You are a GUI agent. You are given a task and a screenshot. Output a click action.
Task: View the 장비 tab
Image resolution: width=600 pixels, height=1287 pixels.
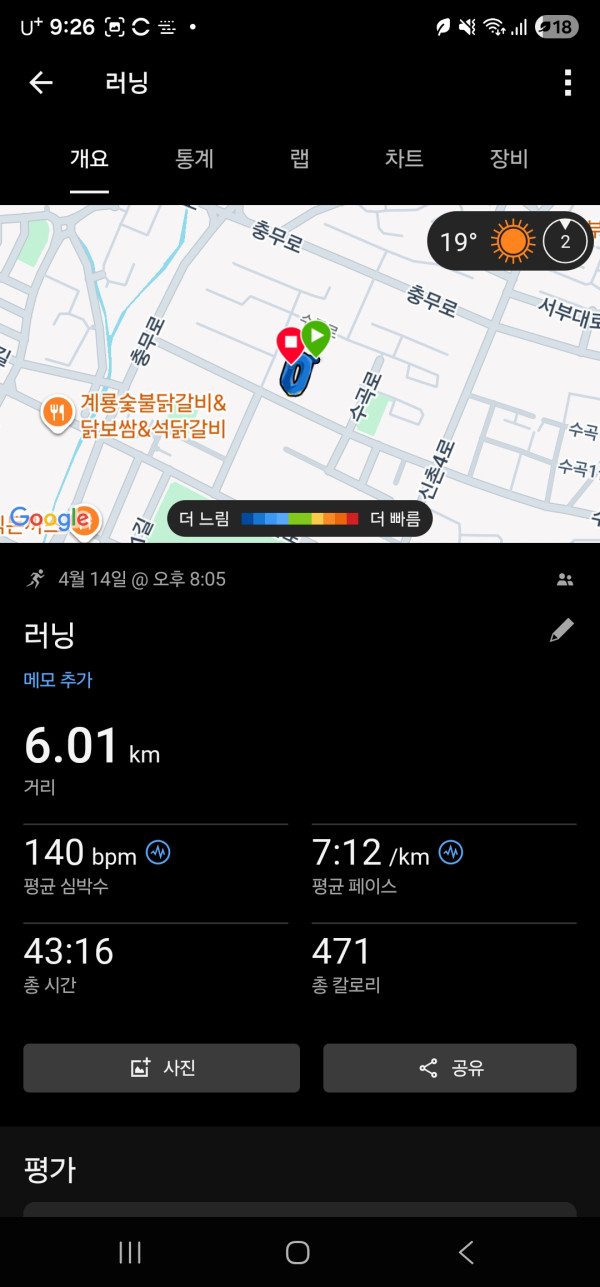[x=509, y=159]
